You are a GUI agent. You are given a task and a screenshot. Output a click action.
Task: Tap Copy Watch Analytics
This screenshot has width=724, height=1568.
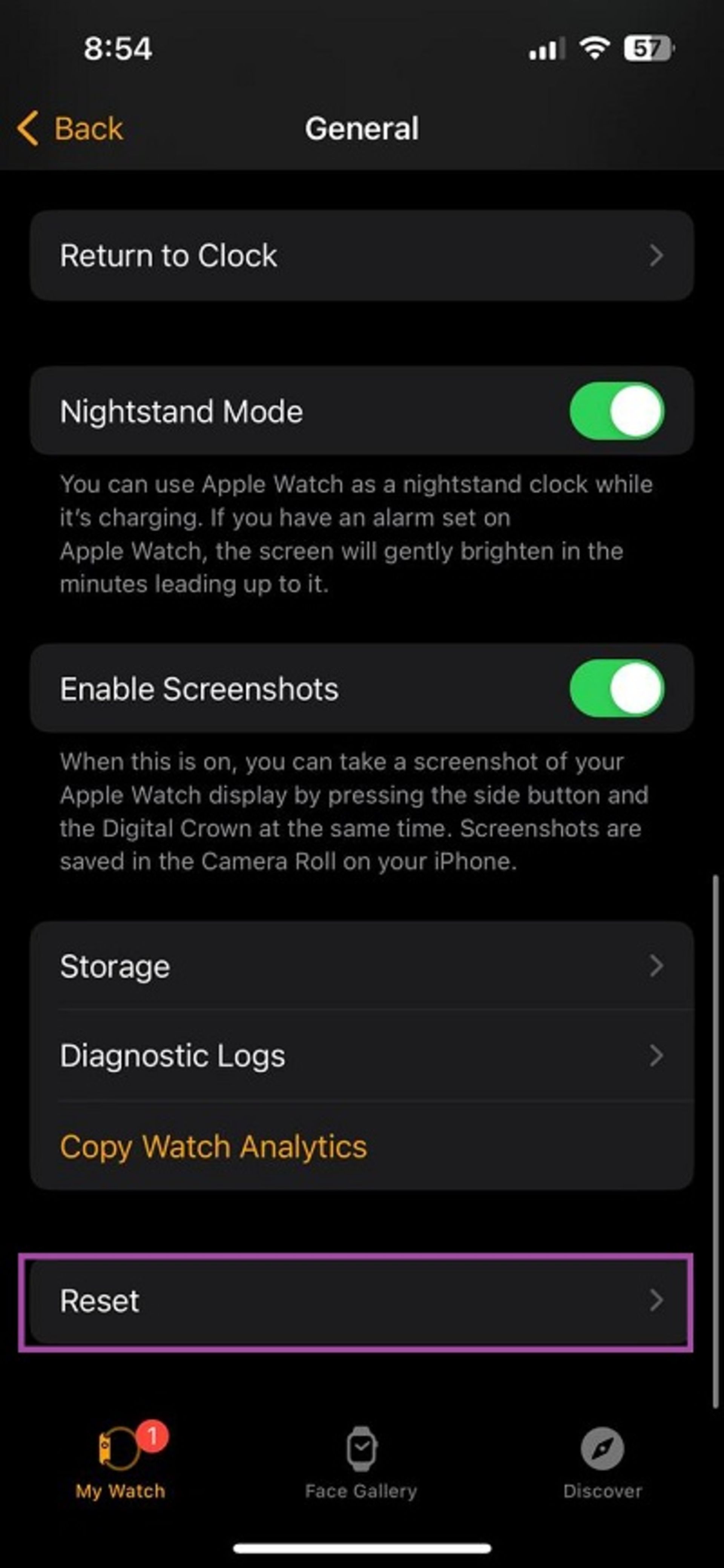[x=213, y=1146]
